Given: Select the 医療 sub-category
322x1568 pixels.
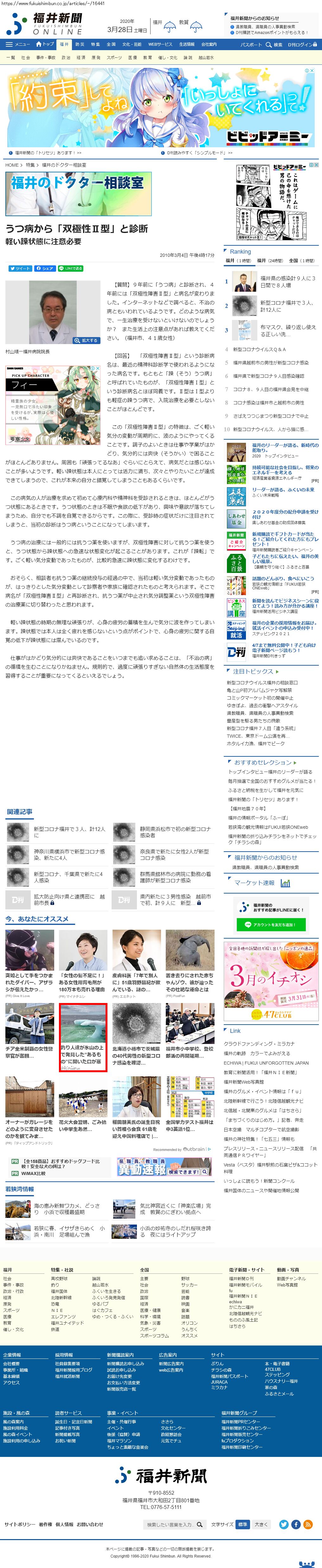Looking at the screenshot, I should 132,58.
